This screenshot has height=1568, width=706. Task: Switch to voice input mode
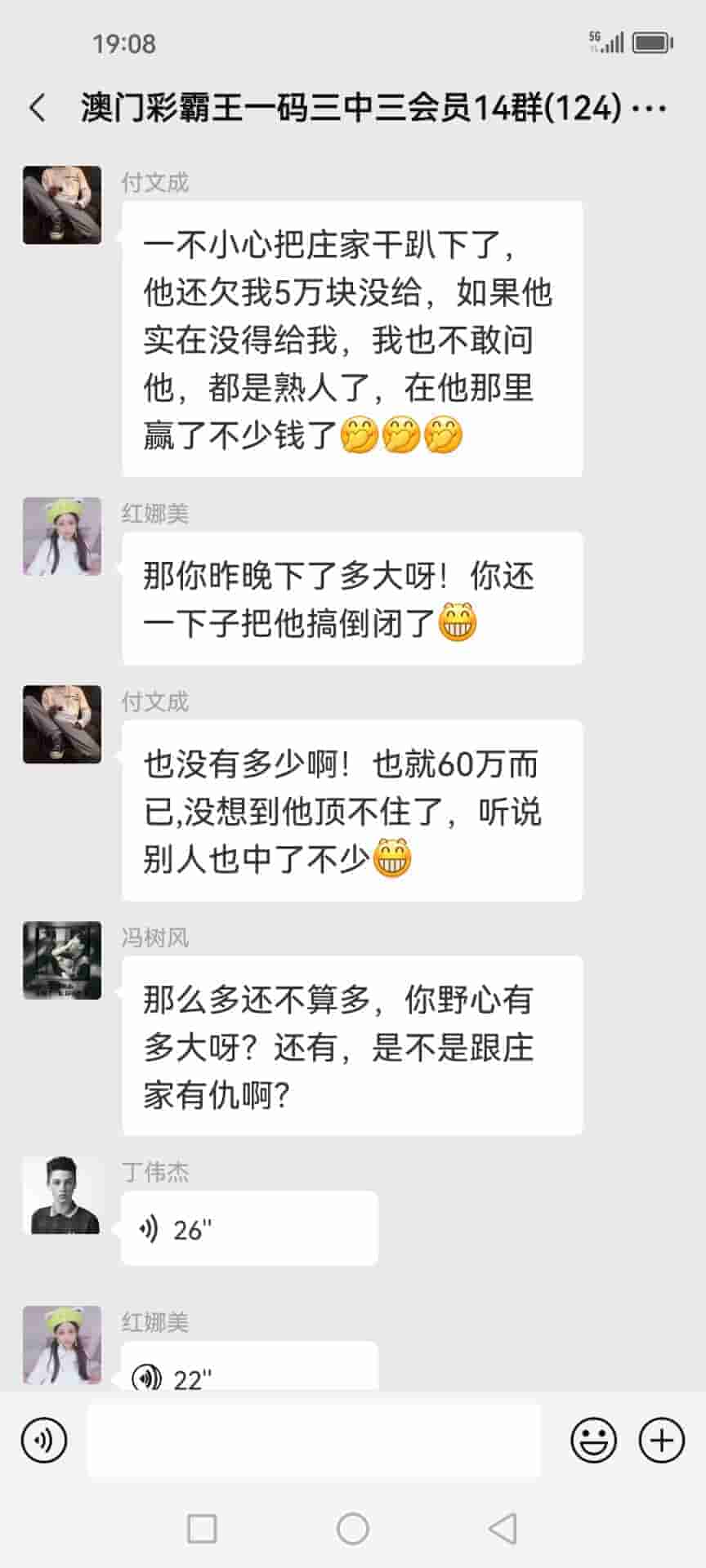[x=44, y=1441]
